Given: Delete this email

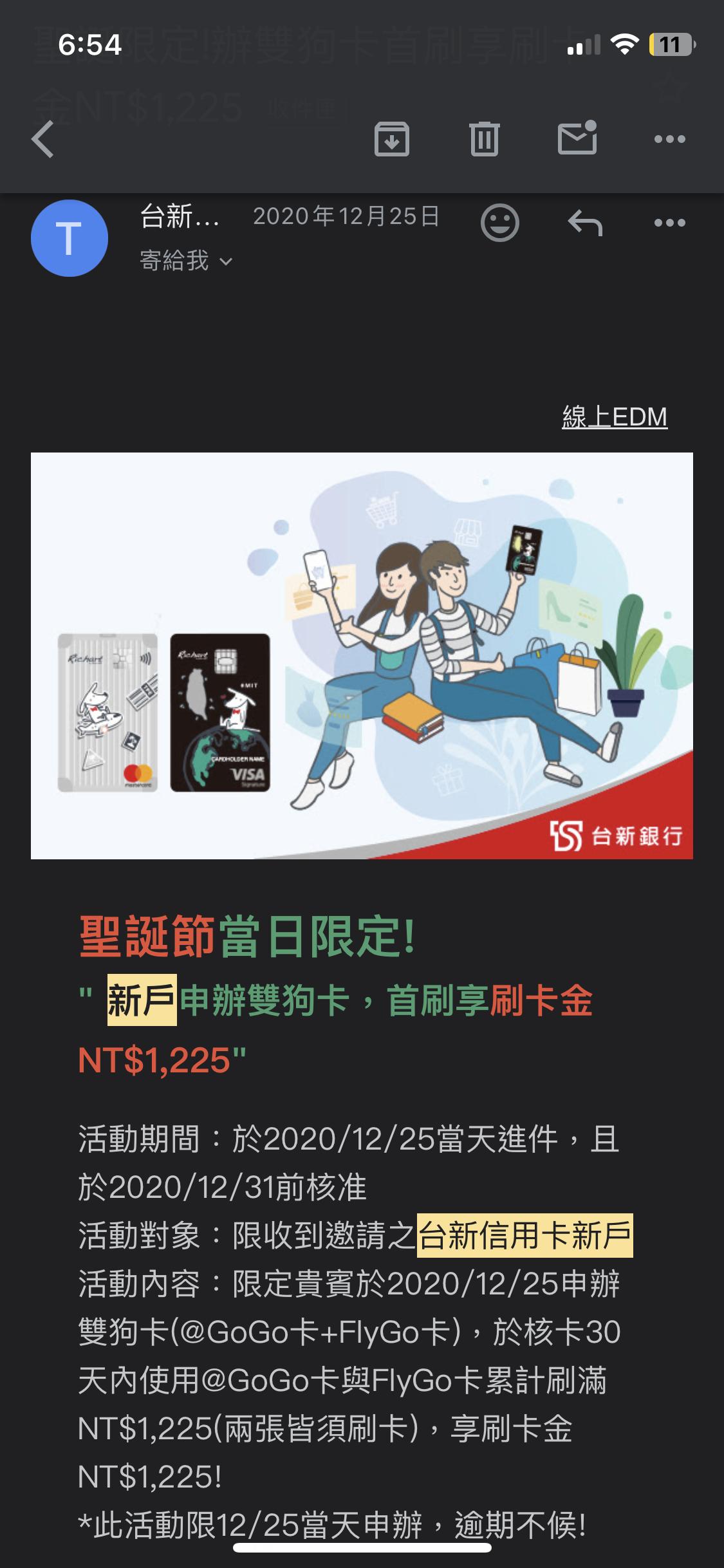Looking at the screenshot, I should (484, 139).
